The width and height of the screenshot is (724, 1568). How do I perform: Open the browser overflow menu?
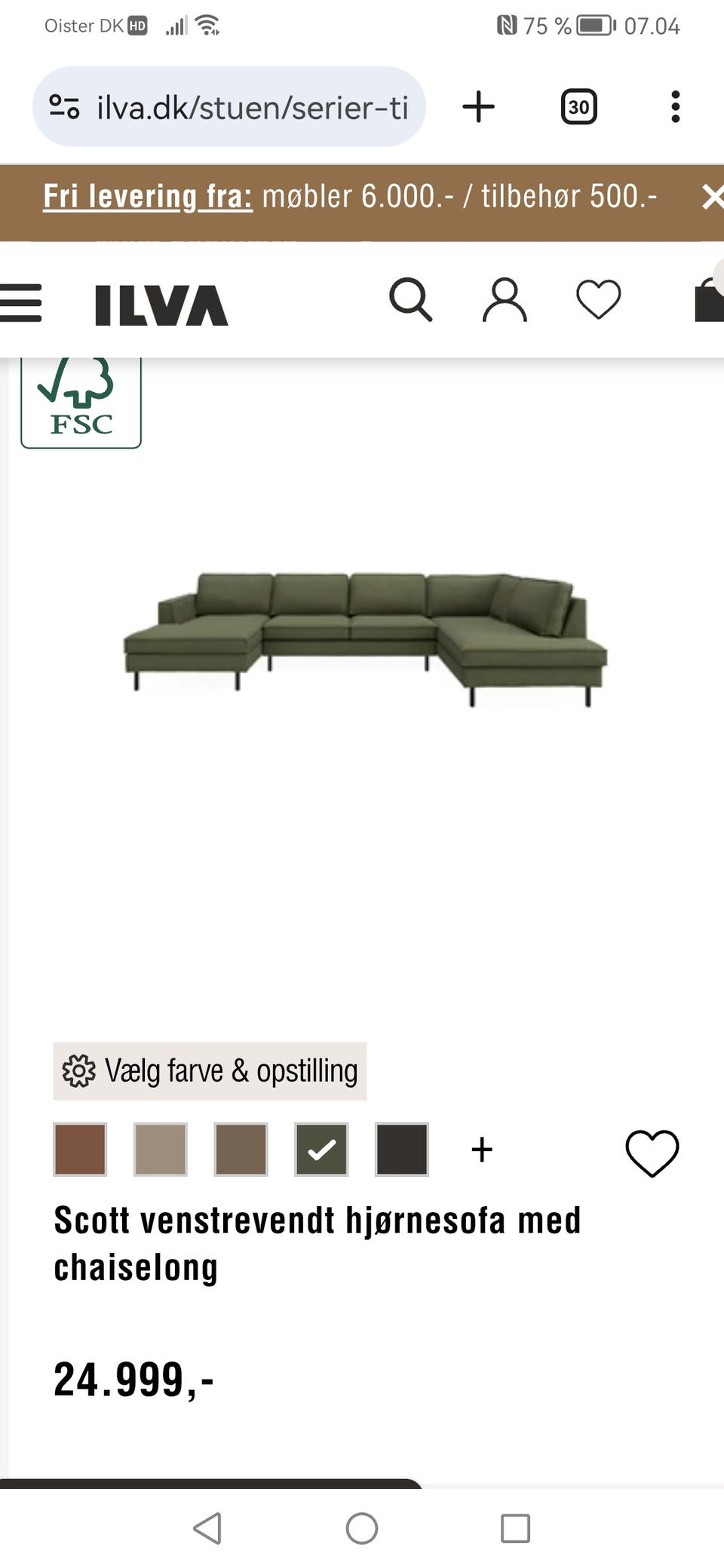pos(675,107)
